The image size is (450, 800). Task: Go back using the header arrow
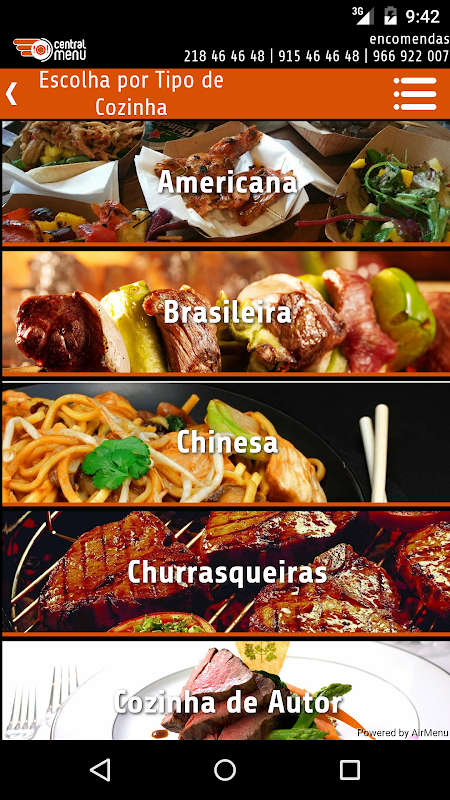pos(11,94)
